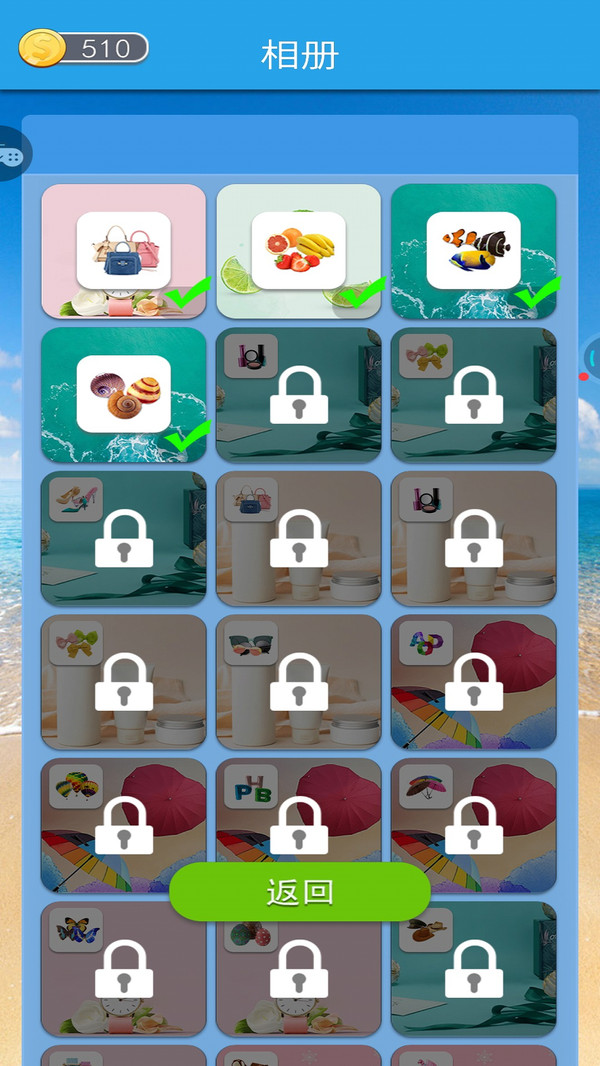The image size is (600, 1066).
Task: Select the locked sunglasses album
Action: coord(298,682)
